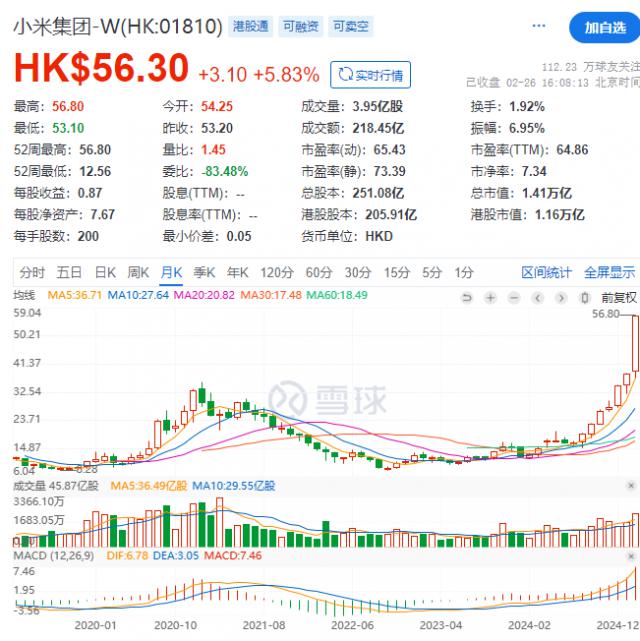Show the 15分 chart

pyautogui.click(x=397, y=272)
